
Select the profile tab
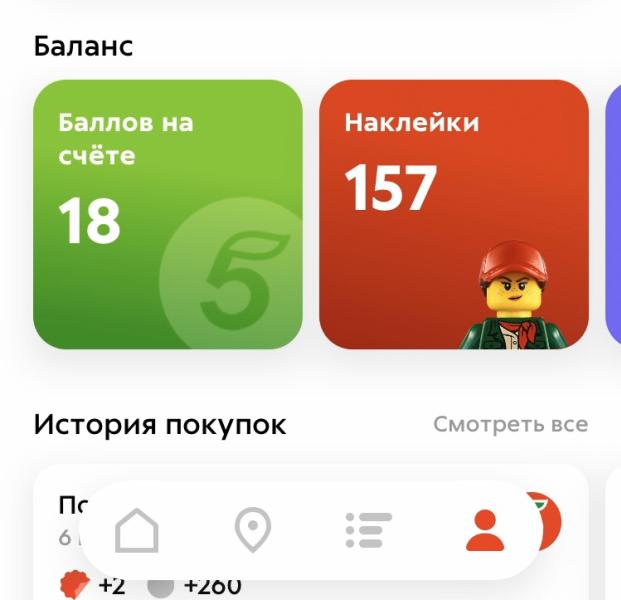(485, 530)
